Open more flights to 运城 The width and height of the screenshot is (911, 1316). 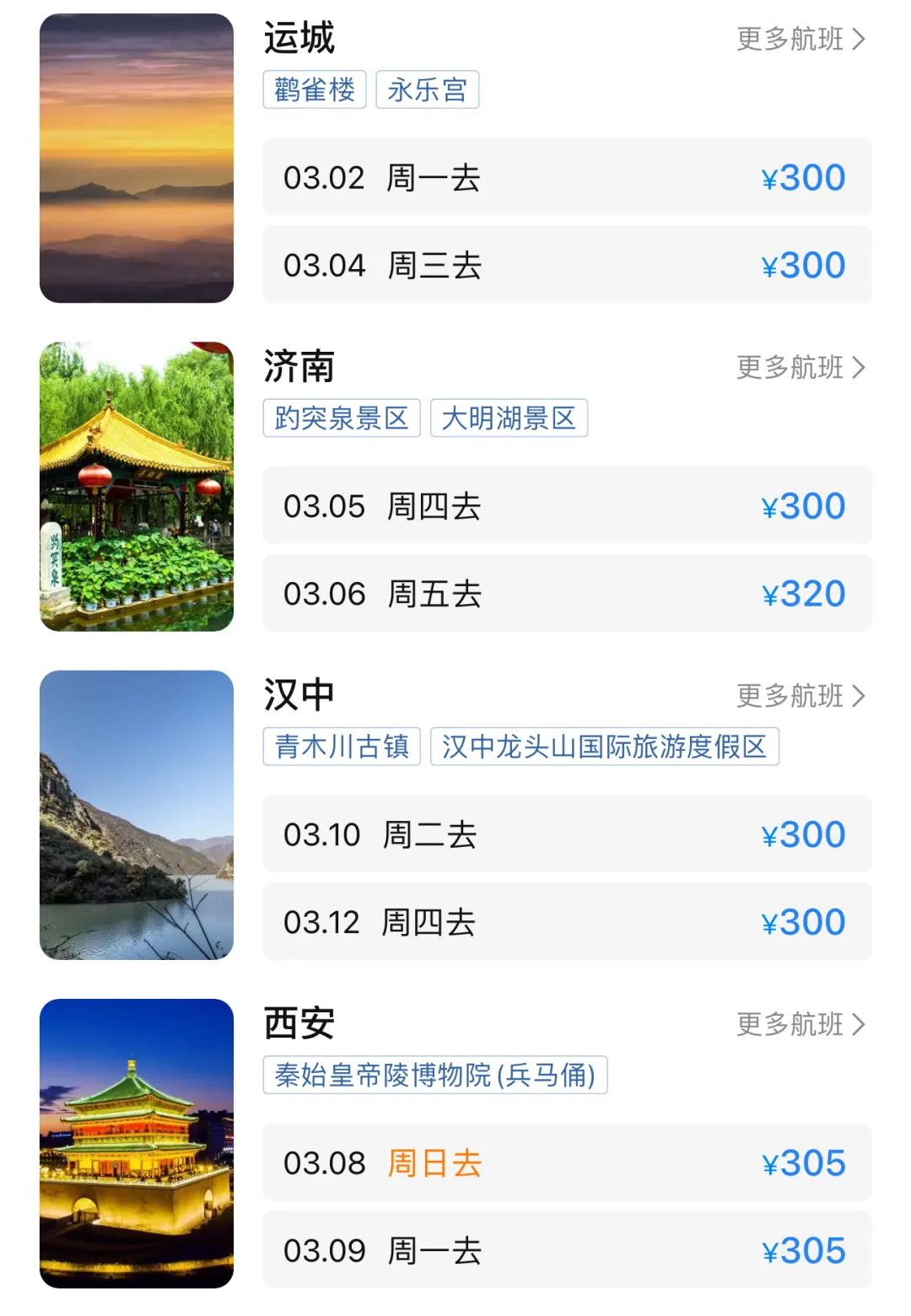[x=800, y=39]
